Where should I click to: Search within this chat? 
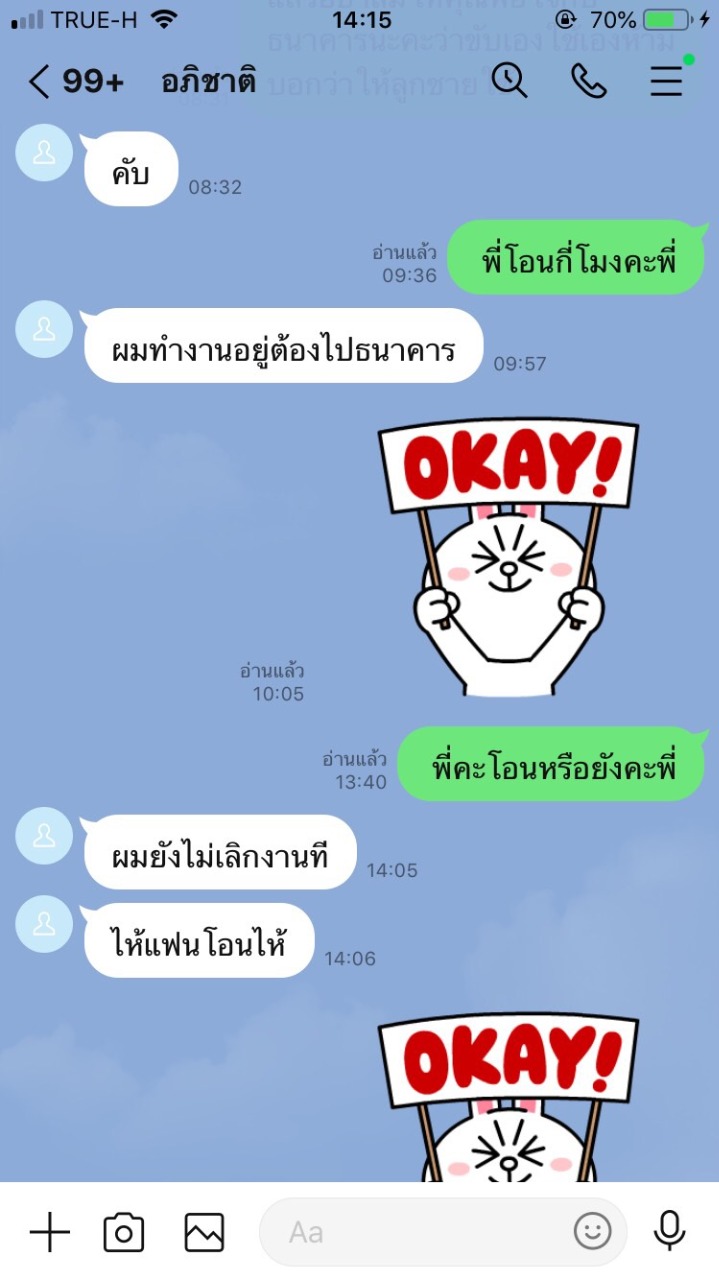509,81
